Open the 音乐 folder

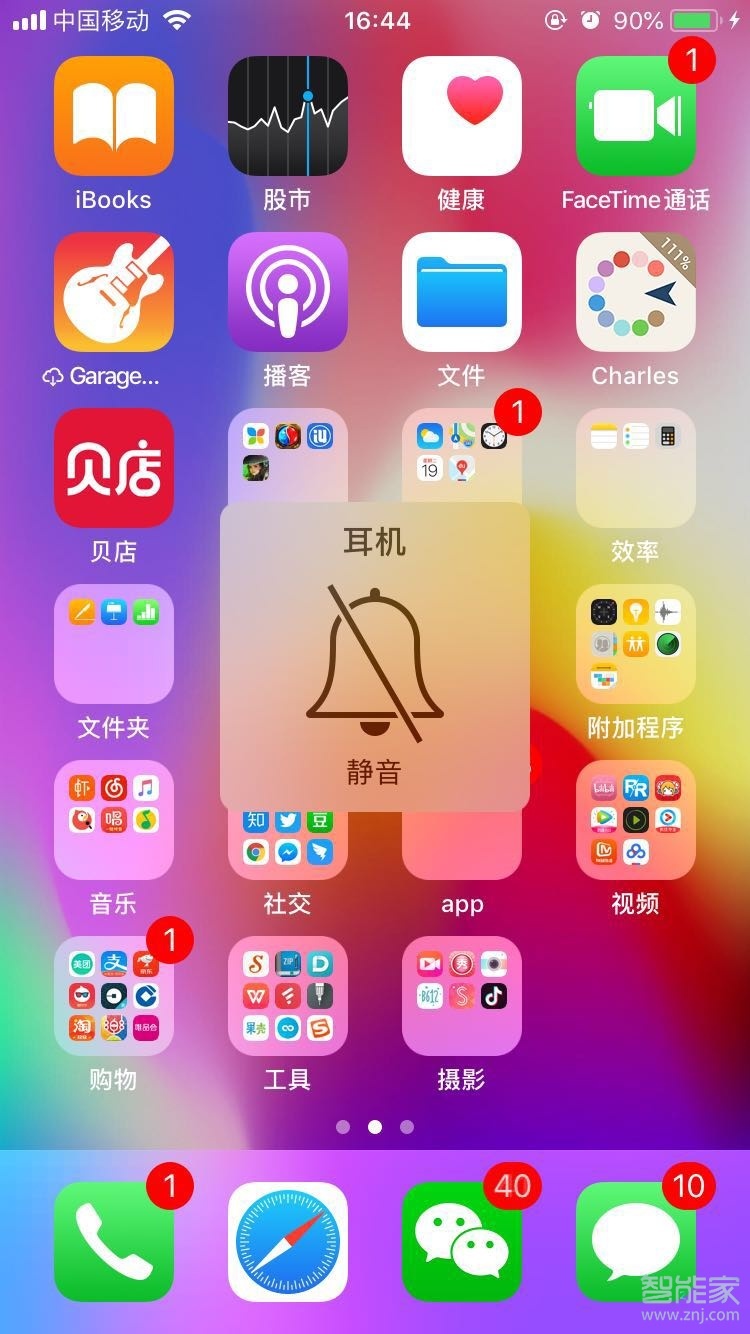coord(113,820)
